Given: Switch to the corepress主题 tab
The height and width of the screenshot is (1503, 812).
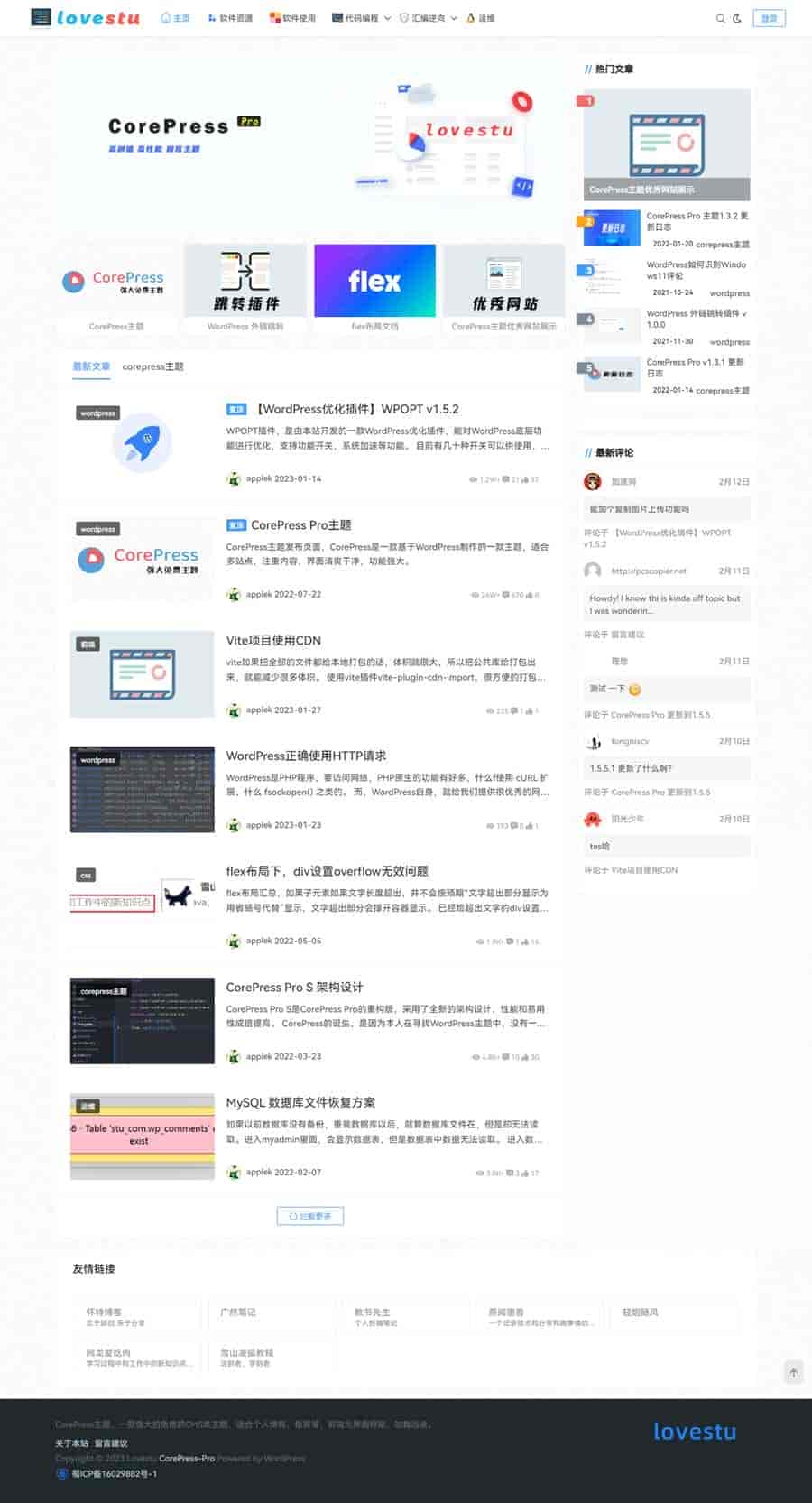Looking at the screenshot, I should (152, 366).
